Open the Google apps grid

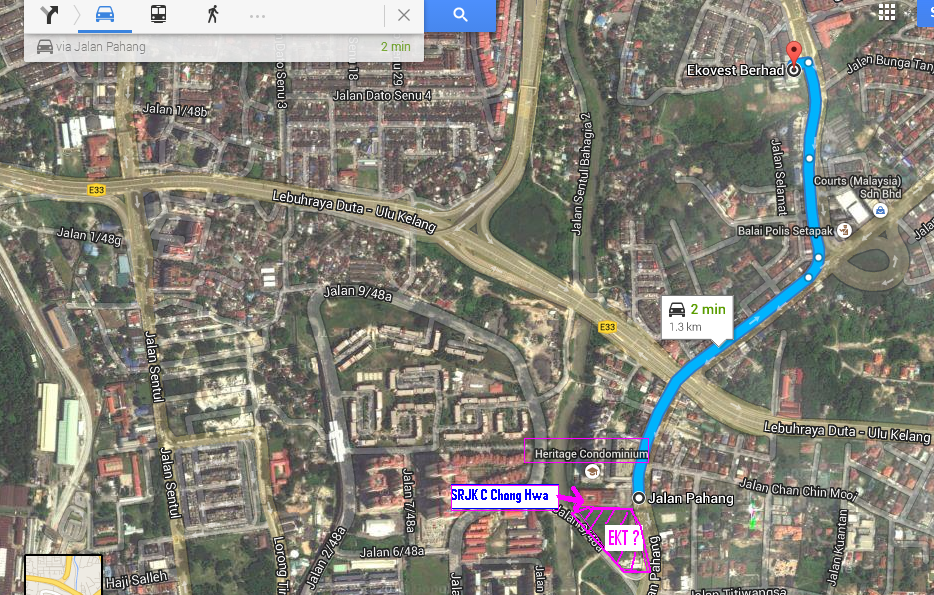pyautogui.click(x=886, y=12)
